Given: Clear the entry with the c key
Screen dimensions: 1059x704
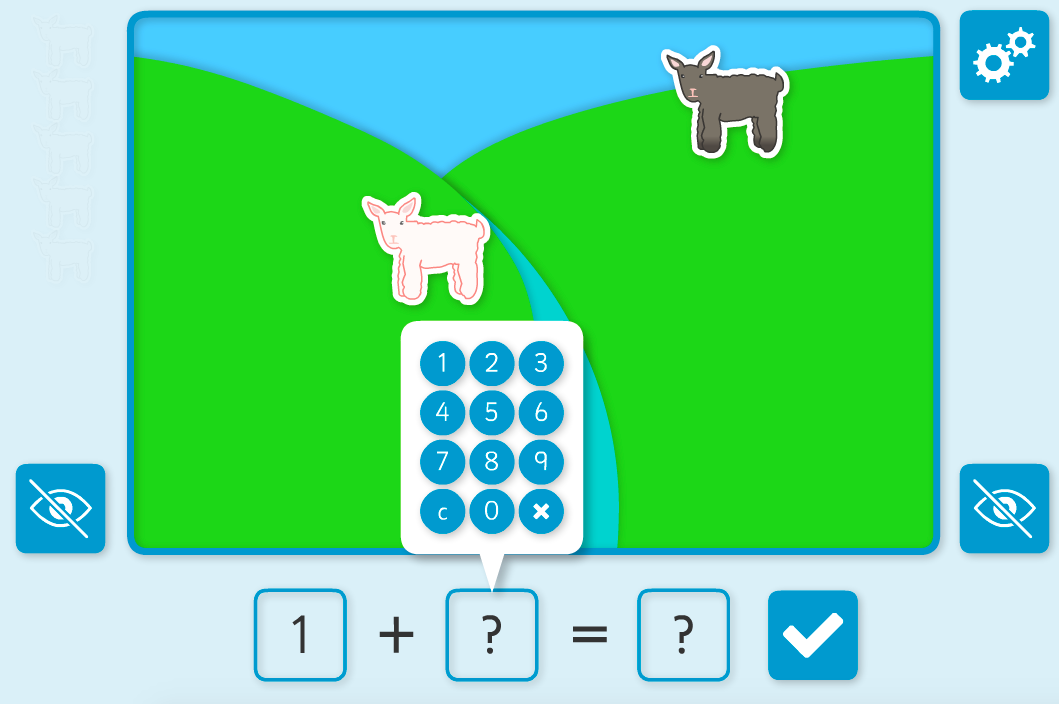Looking at the screenshot, I should [442, 511].
